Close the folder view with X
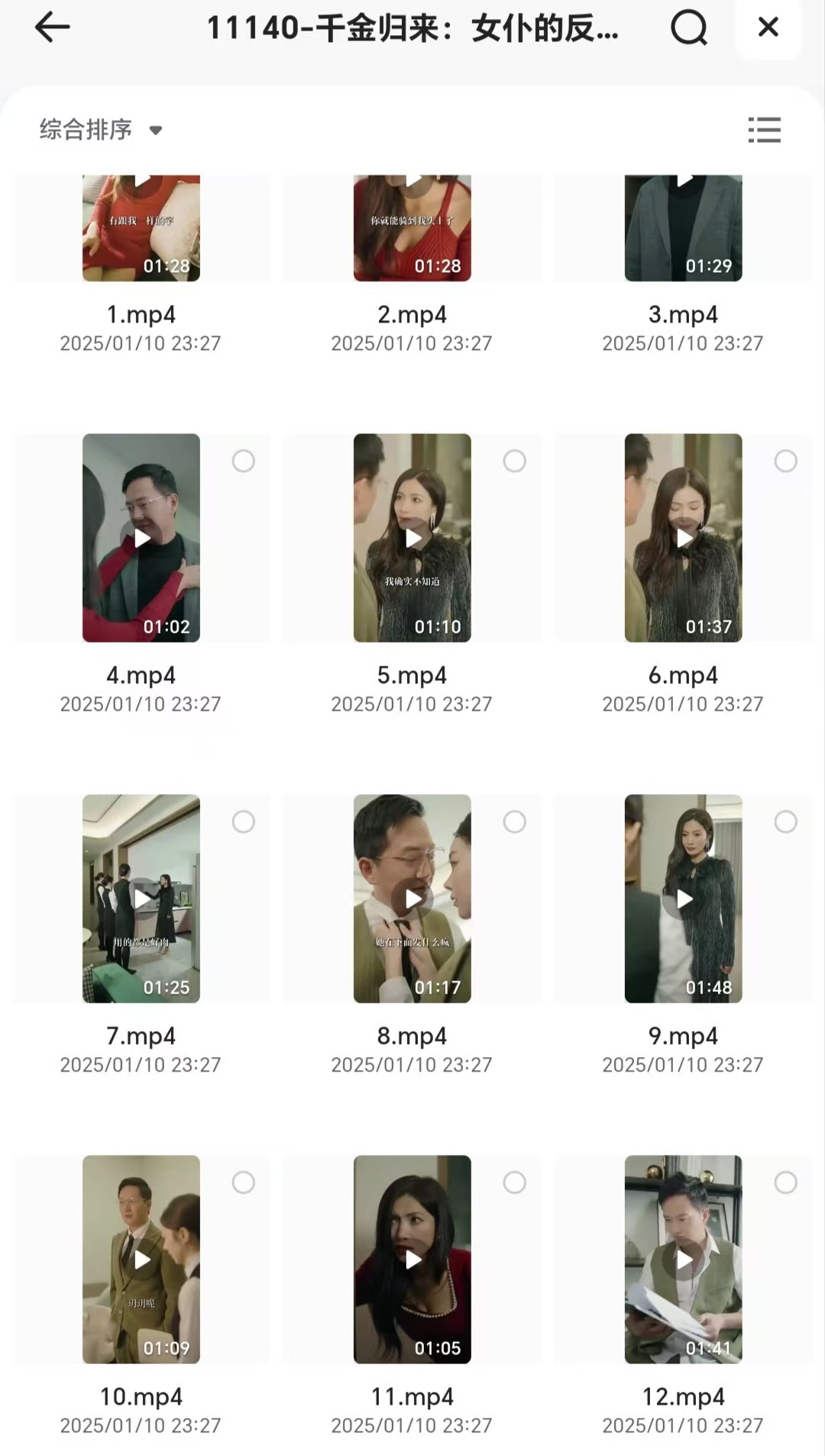The width and height of the screenshot is (825, 1456). pyautogui.click(x=768, y=28)
